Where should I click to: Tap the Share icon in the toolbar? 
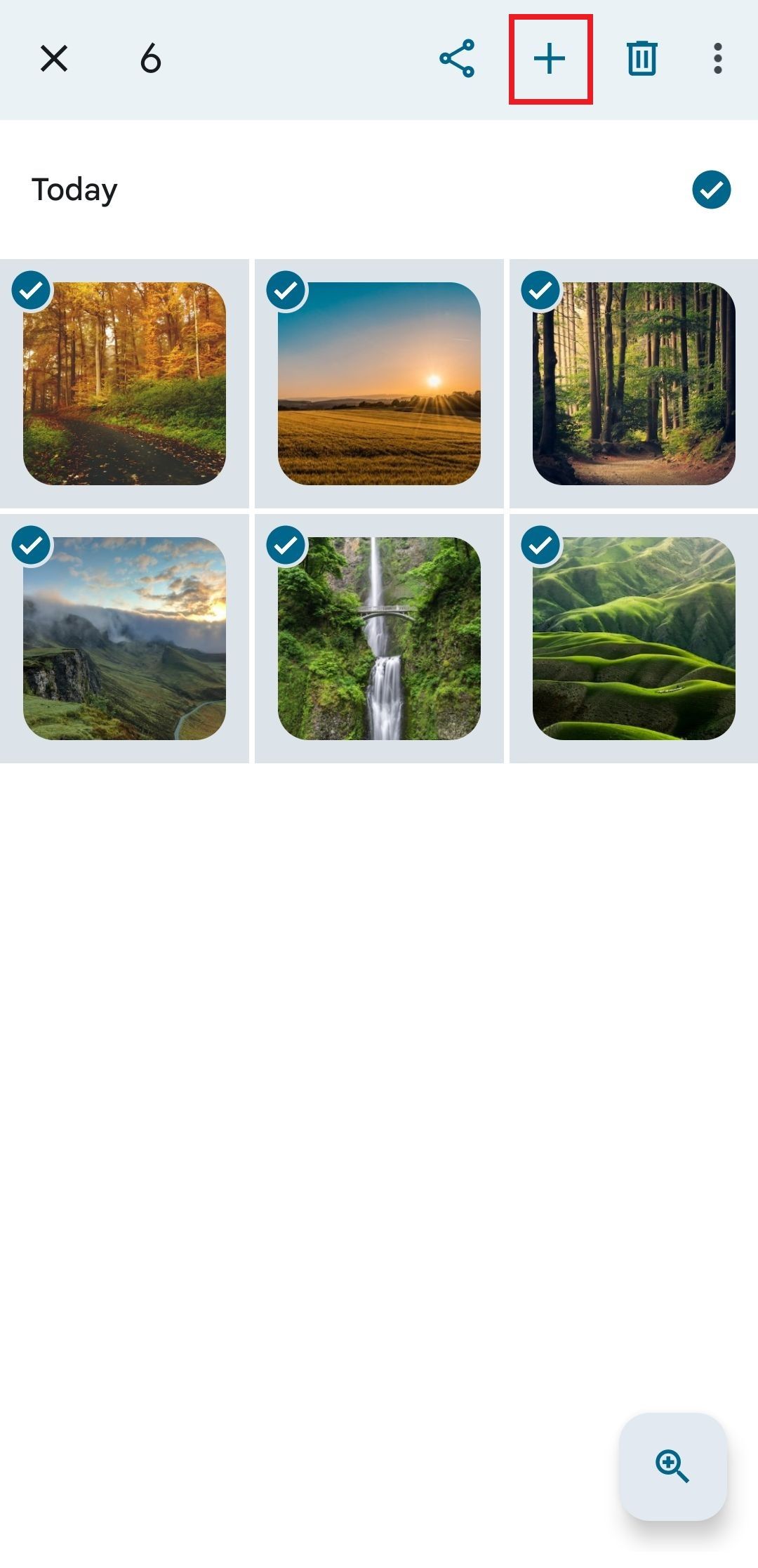point(457,60)
